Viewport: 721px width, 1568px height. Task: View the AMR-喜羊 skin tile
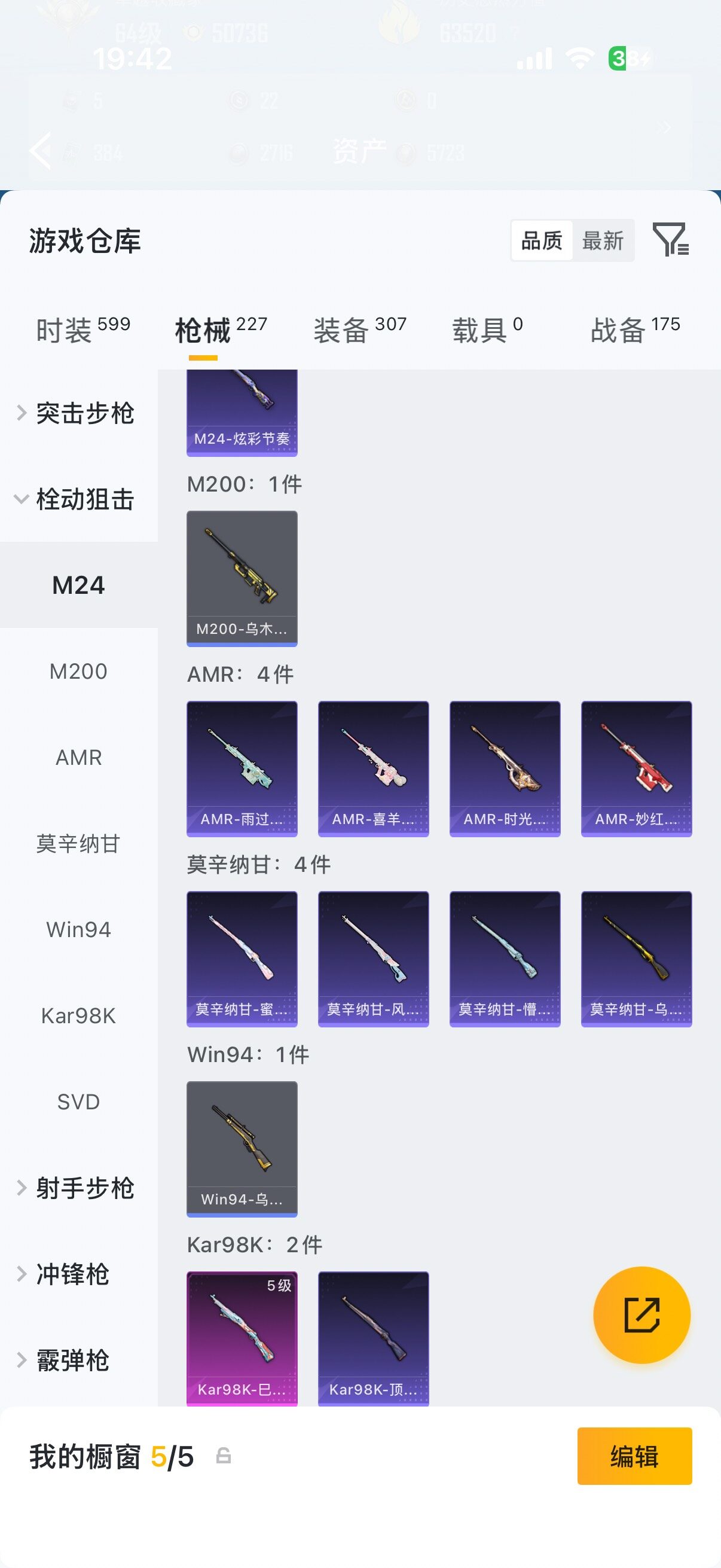point(374,769)
